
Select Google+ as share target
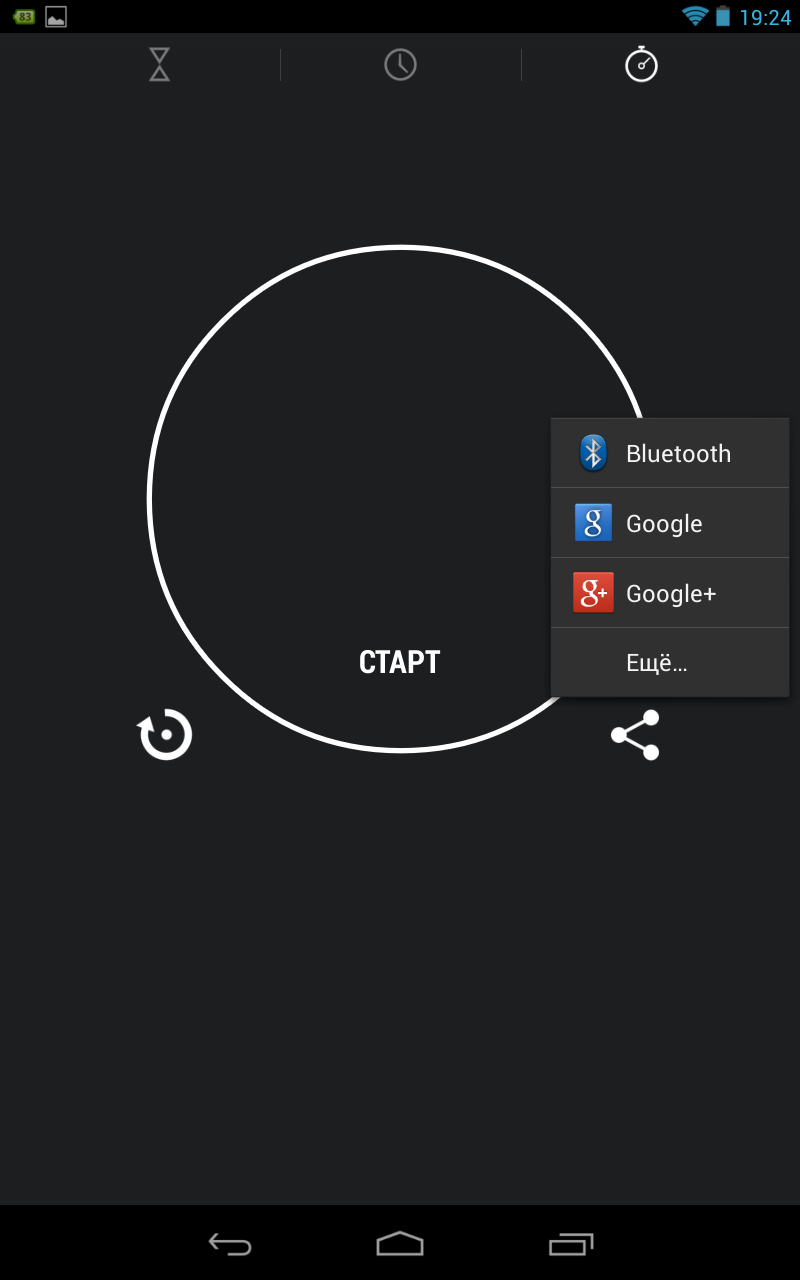(x=670, y=593)
